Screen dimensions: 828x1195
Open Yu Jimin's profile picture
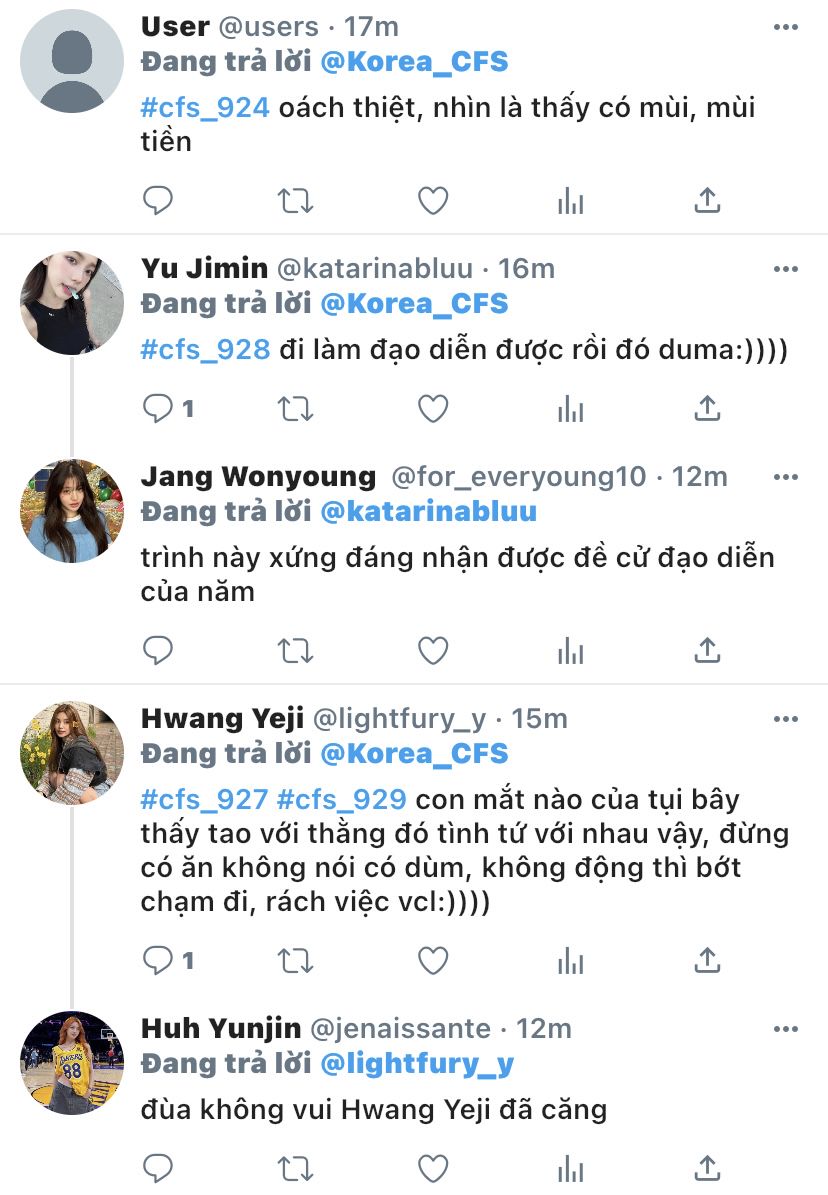[x=72, y=302]
